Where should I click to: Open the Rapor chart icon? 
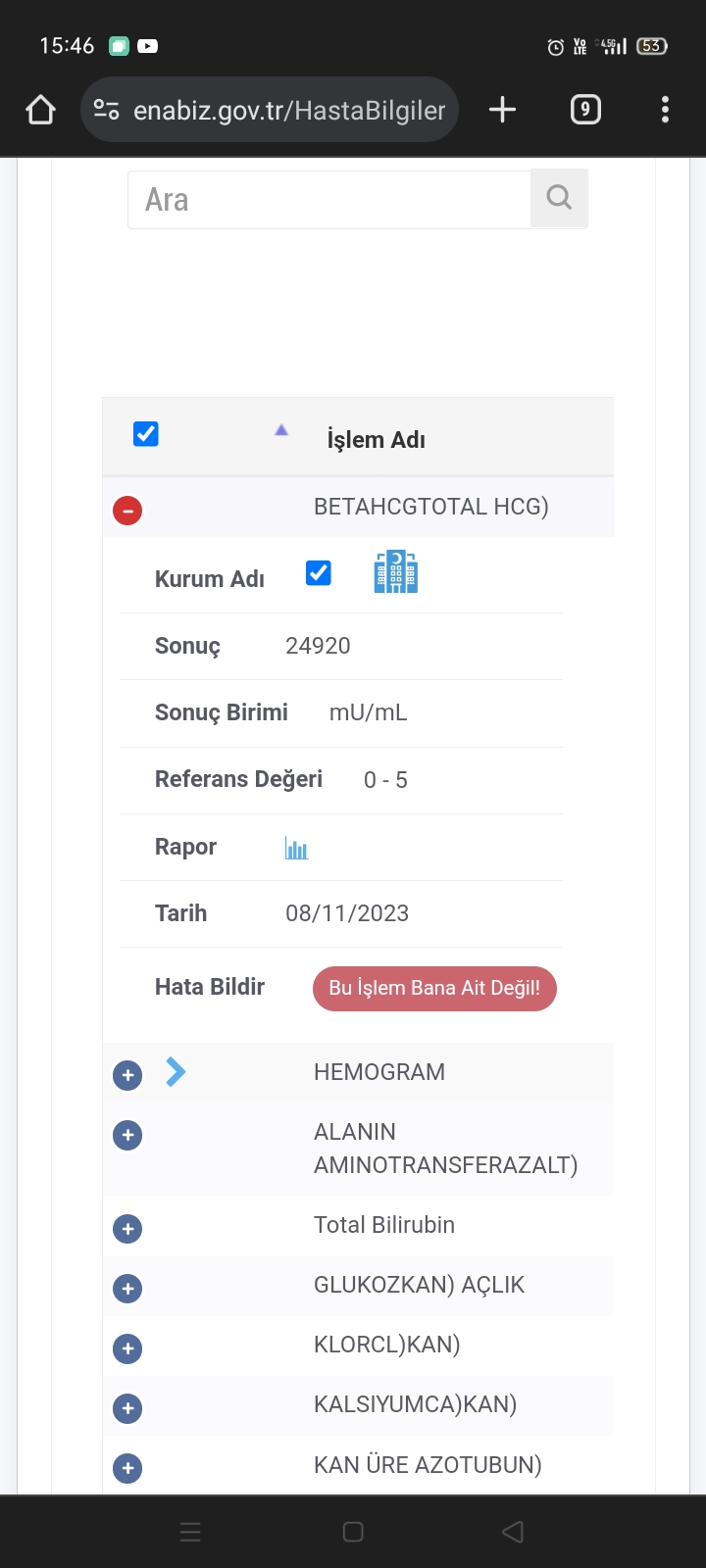point(296,848)
